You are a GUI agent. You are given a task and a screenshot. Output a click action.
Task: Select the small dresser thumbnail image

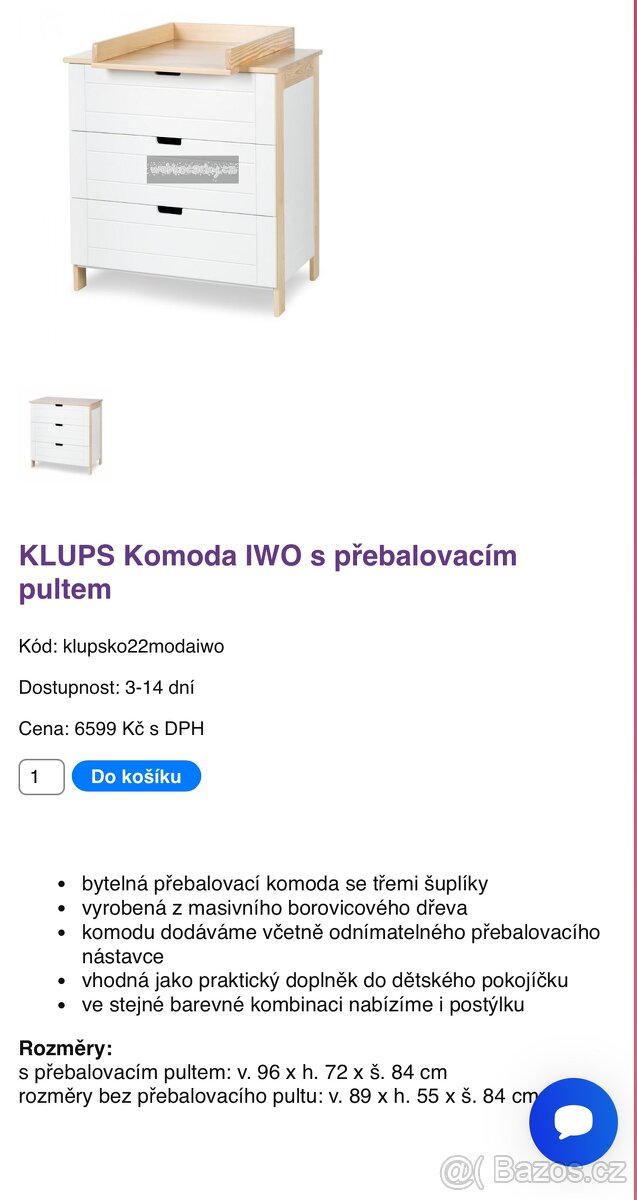65,435
